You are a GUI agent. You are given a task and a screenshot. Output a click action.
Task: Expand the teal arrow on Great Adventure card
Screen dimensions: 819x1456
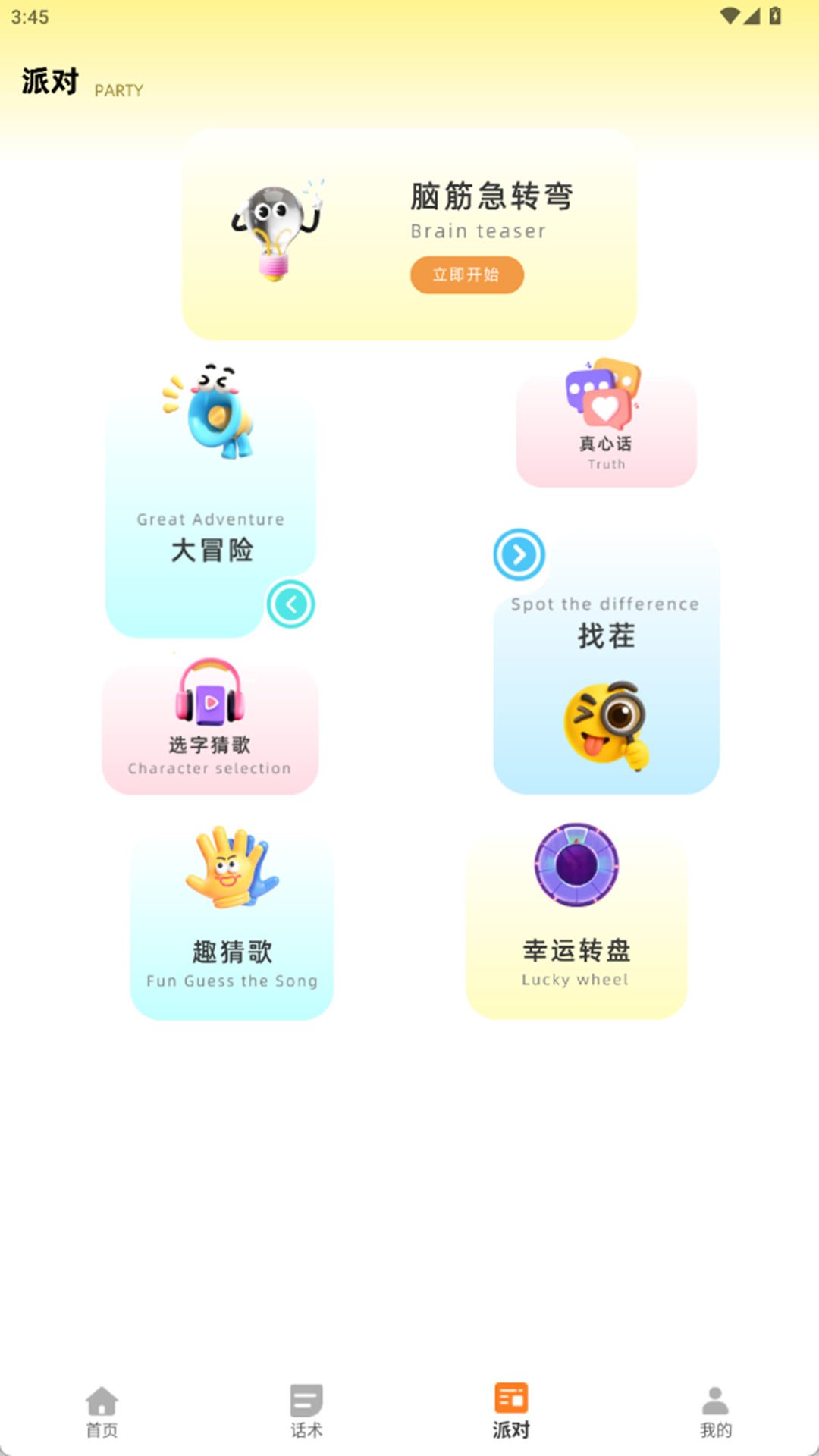tap(290, 603)
